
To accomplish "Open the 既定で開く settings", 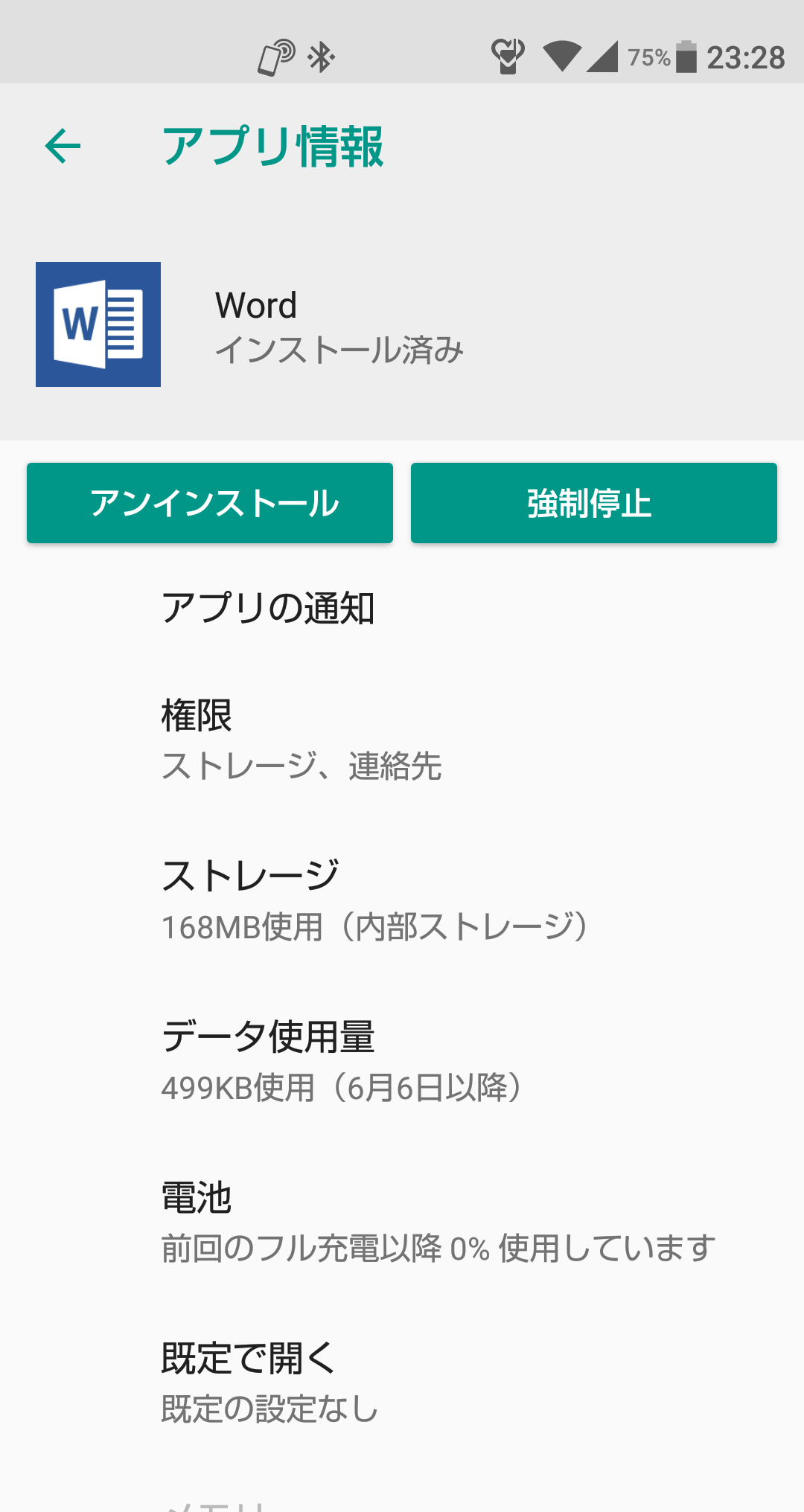I will point(402,1383).
